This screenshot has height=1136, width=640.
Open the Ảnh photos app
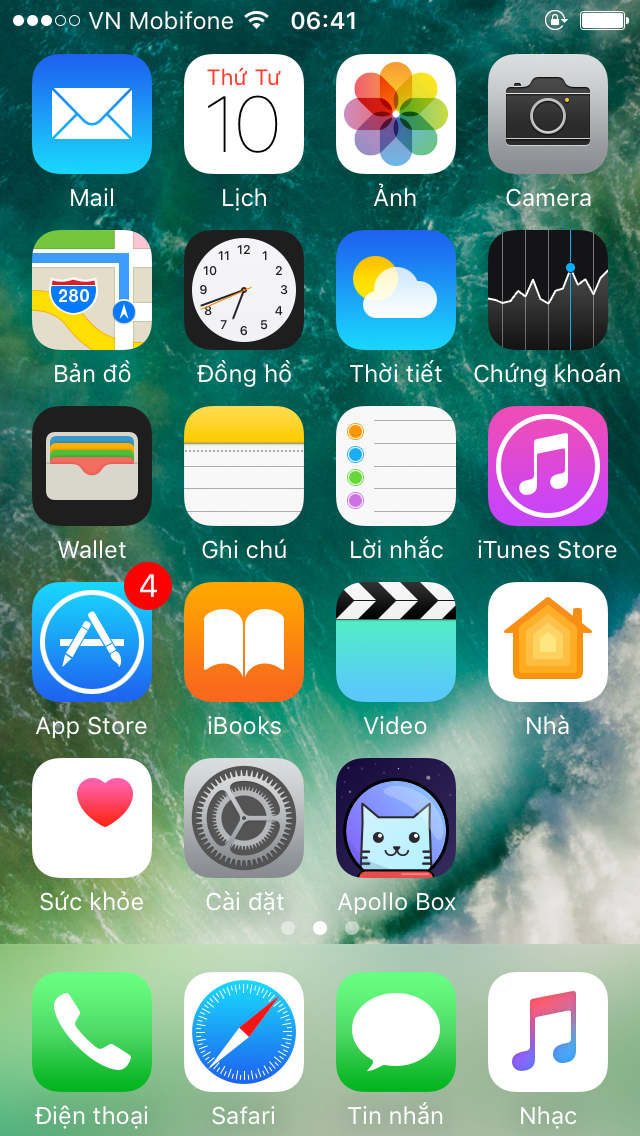(396, 114)
